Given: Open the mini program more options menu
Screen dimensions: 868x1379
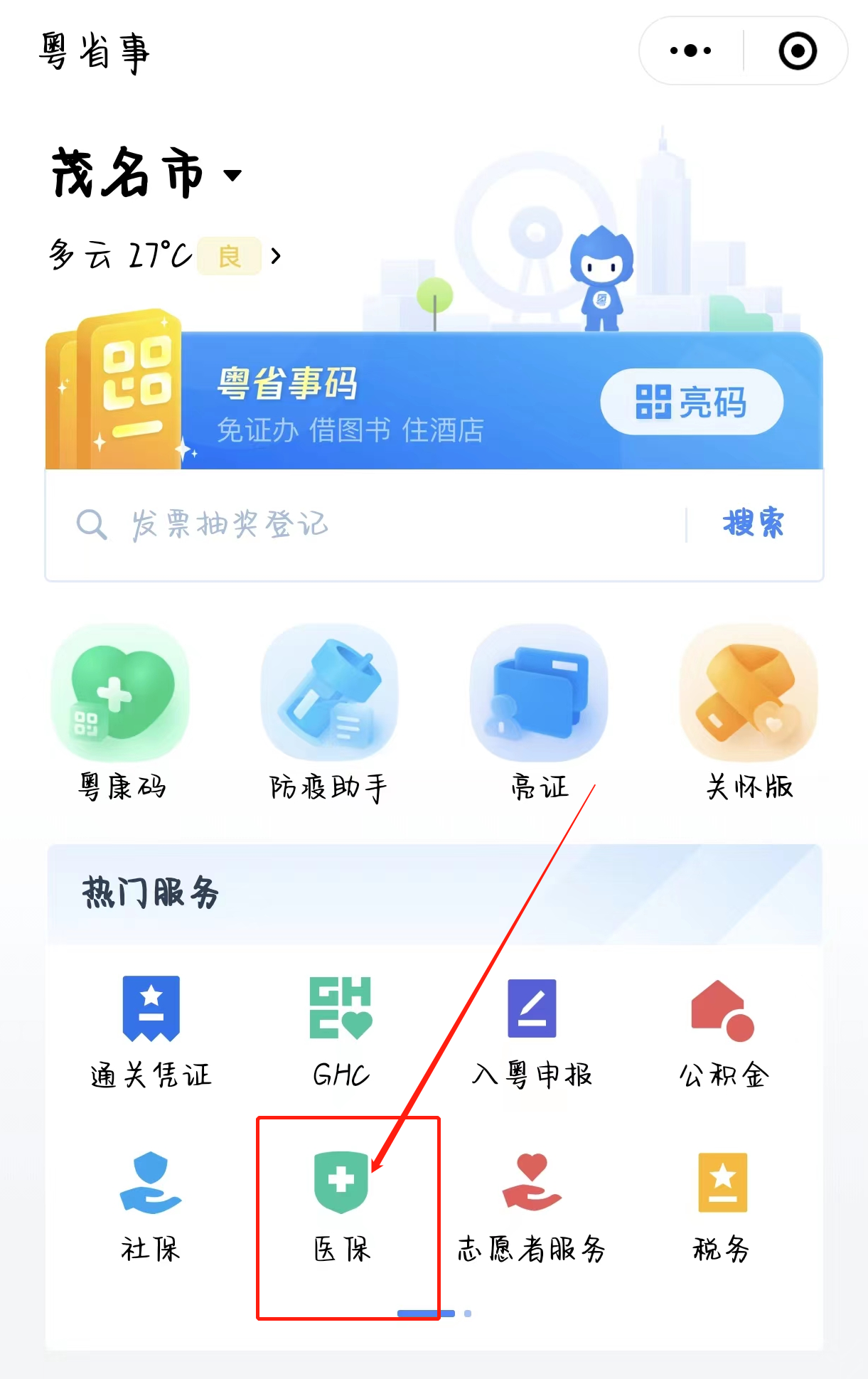Looking at the screenshot, I should pyautogui.click(x=690, y=51).
